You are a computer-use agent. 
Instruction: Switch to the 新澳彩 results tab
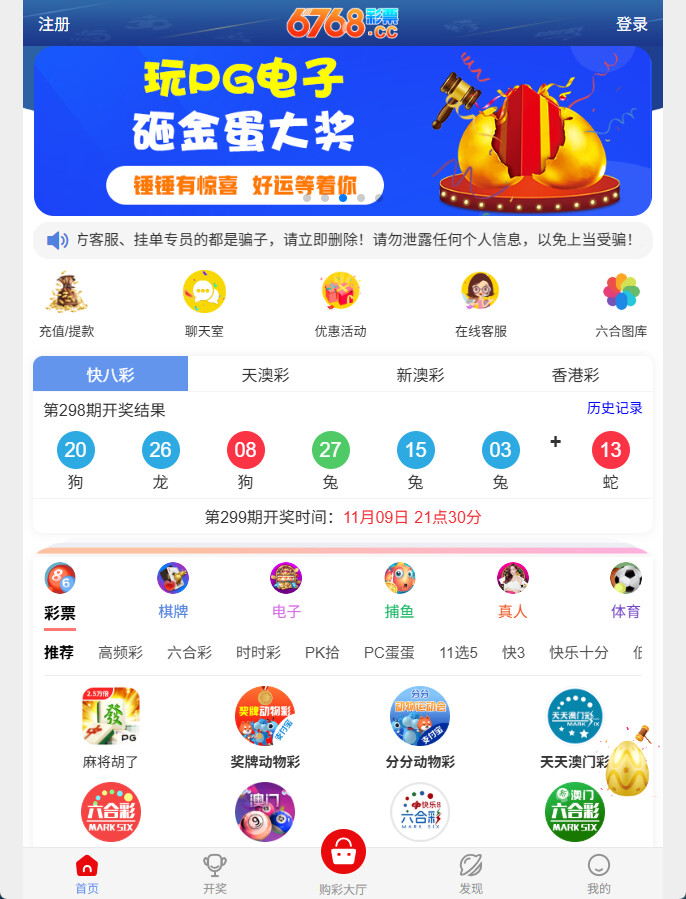[x=420, y=375]
